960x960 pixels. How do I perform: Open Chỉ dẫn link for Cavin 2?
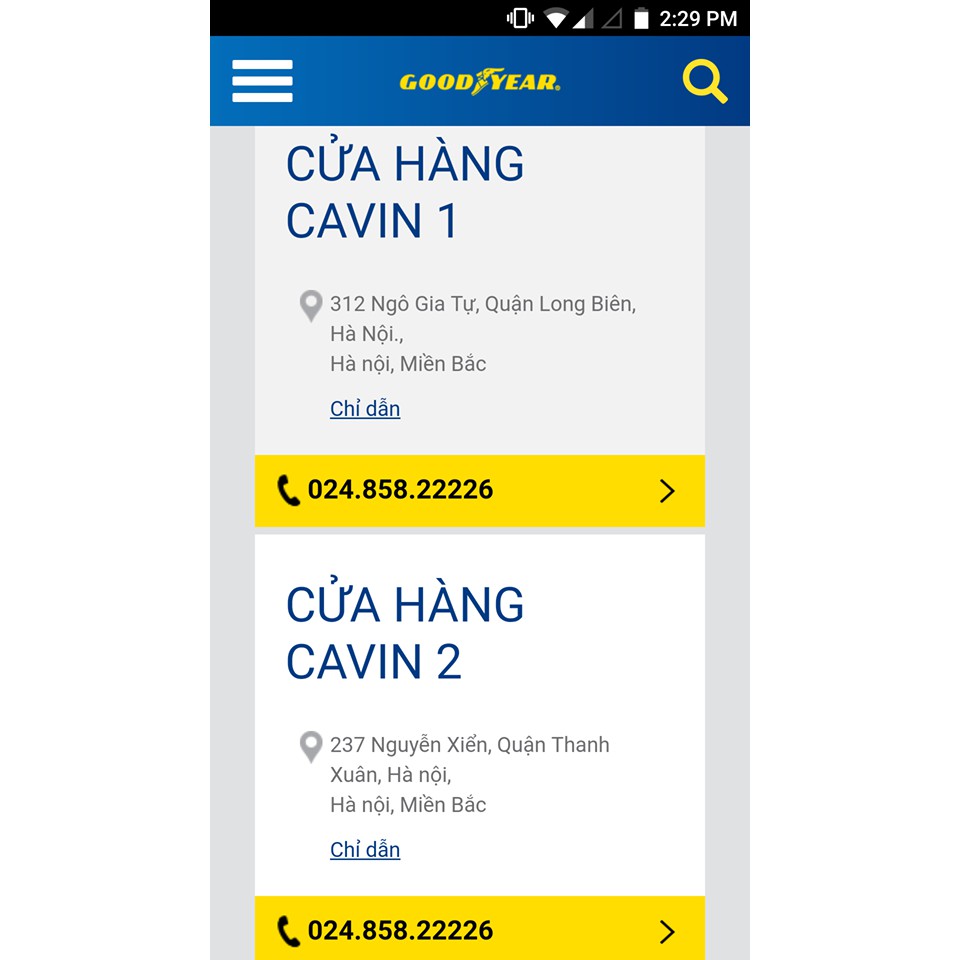click(365, 850)
